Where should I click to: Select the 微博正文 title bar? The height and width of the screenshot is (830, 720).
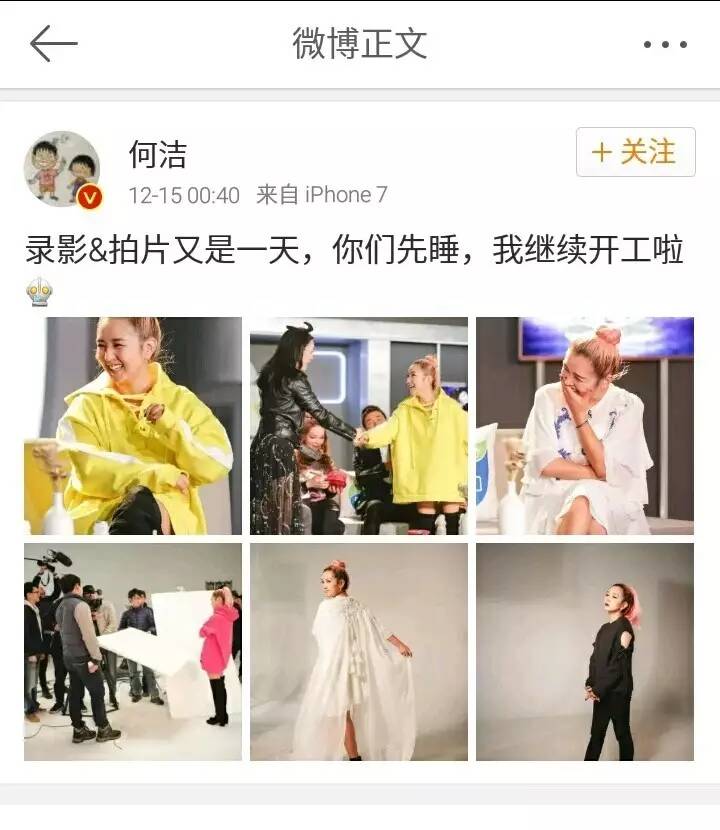click(360, 40)
